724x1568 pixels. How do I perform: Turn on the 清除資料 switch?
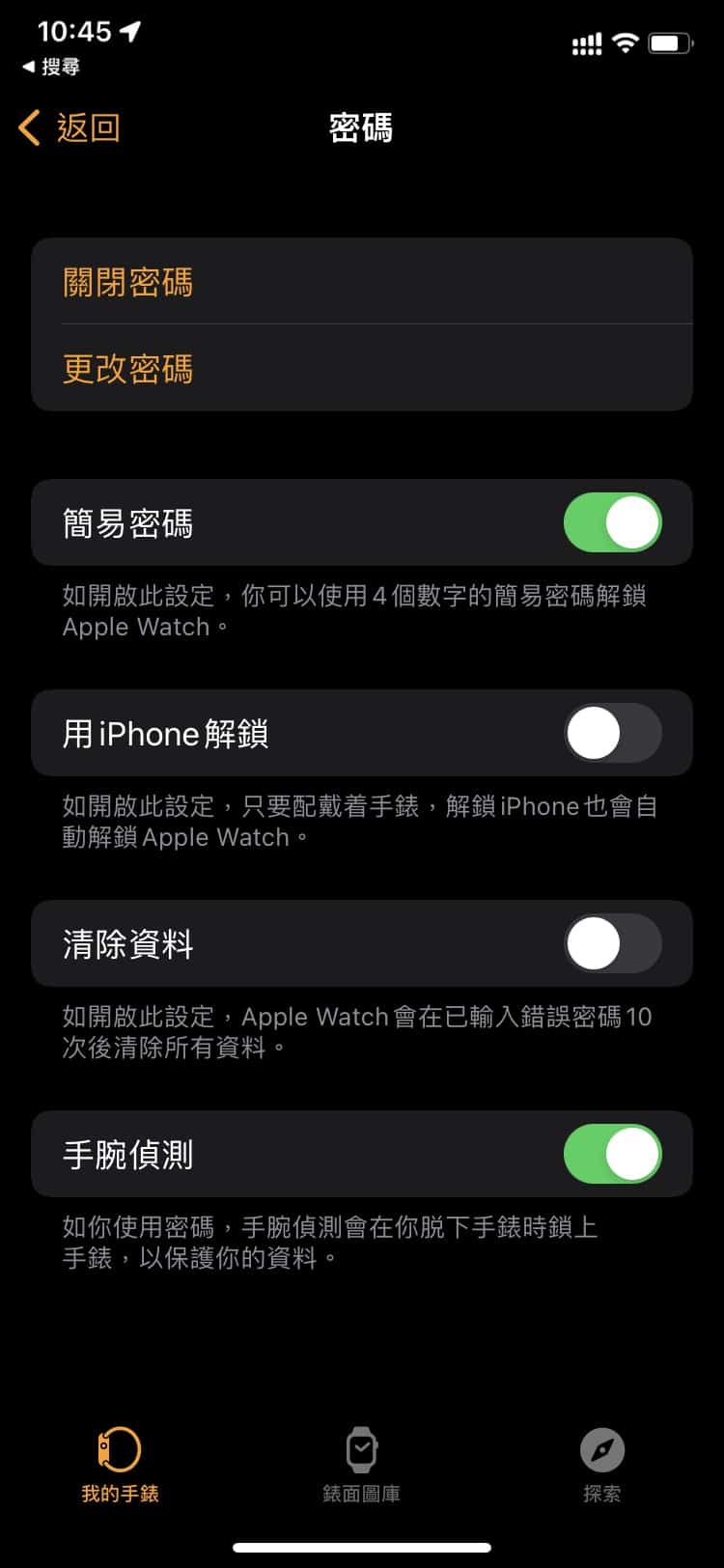click(612, 943)
